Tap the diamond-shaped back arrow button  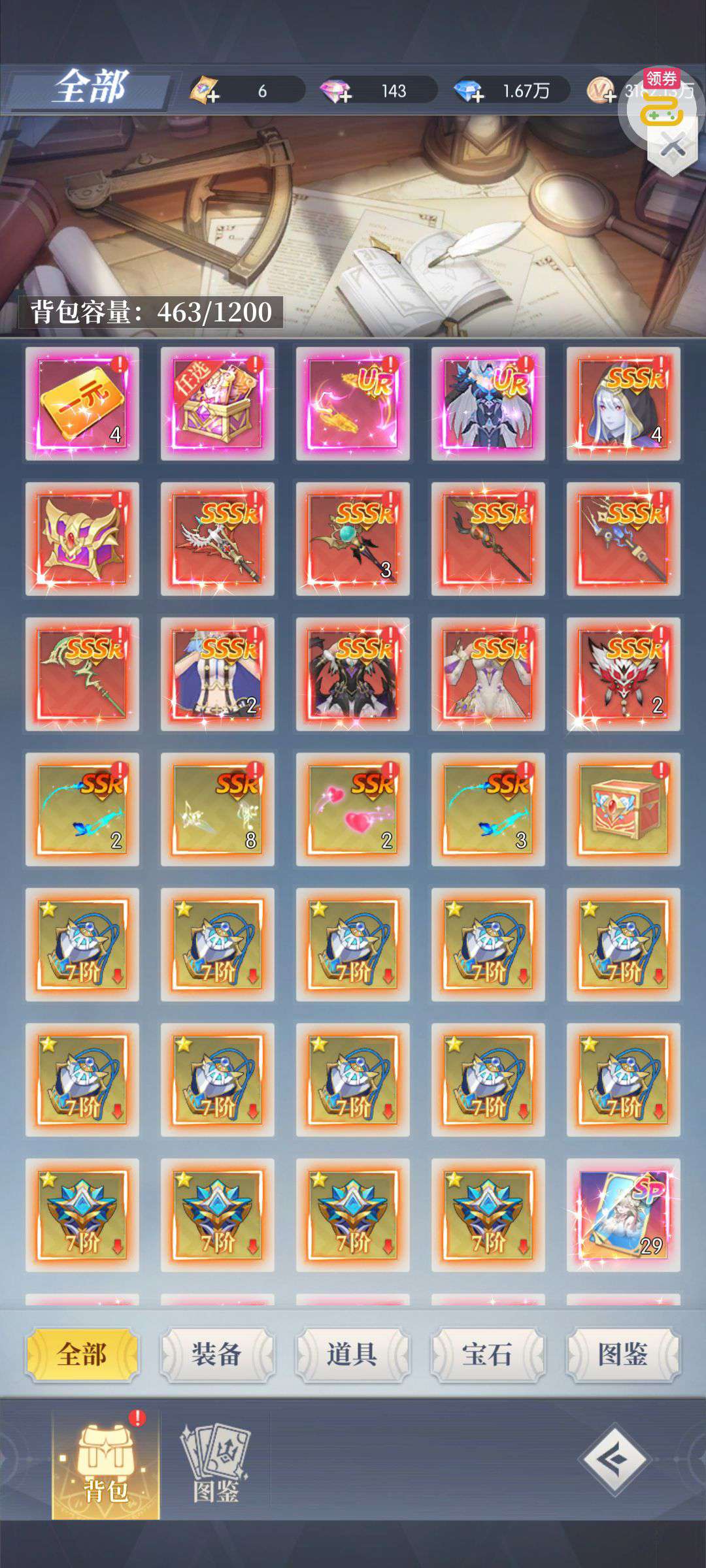tap(614, 1459)
